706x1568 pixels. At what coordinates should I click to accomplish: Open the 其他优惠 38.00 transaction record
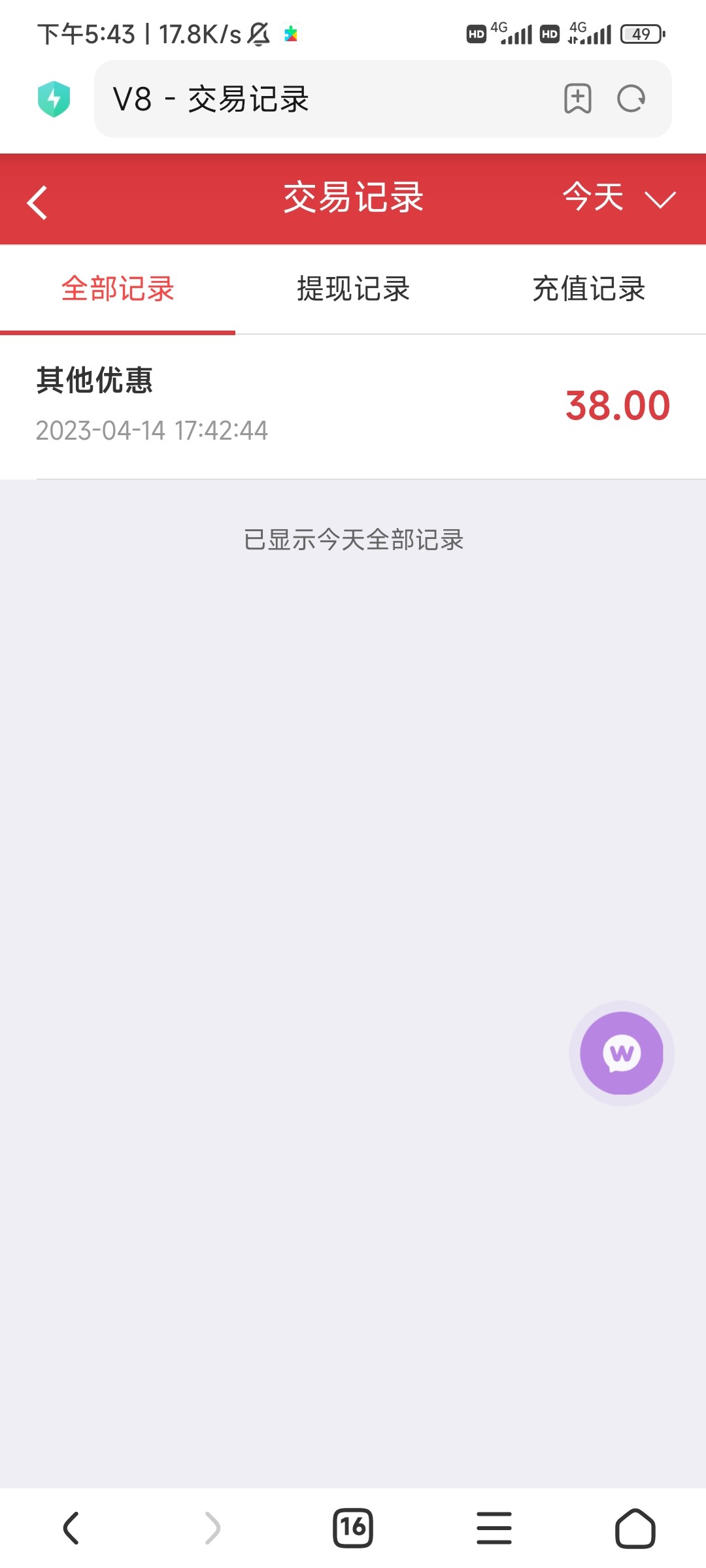(x=353, y=405)
